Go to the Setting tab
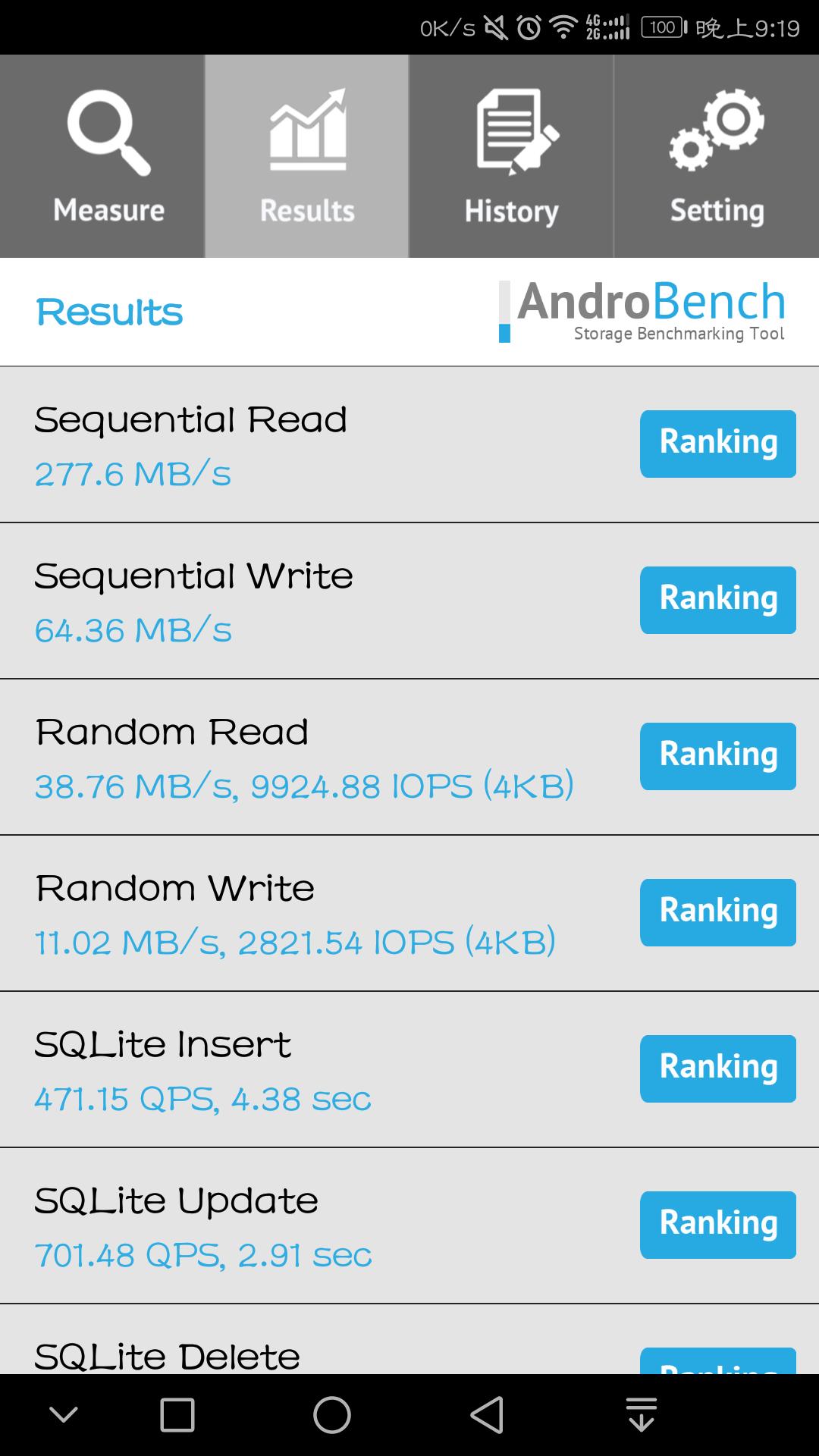The width and height of the screenshot is (819, 1456). tap(716, 156)
